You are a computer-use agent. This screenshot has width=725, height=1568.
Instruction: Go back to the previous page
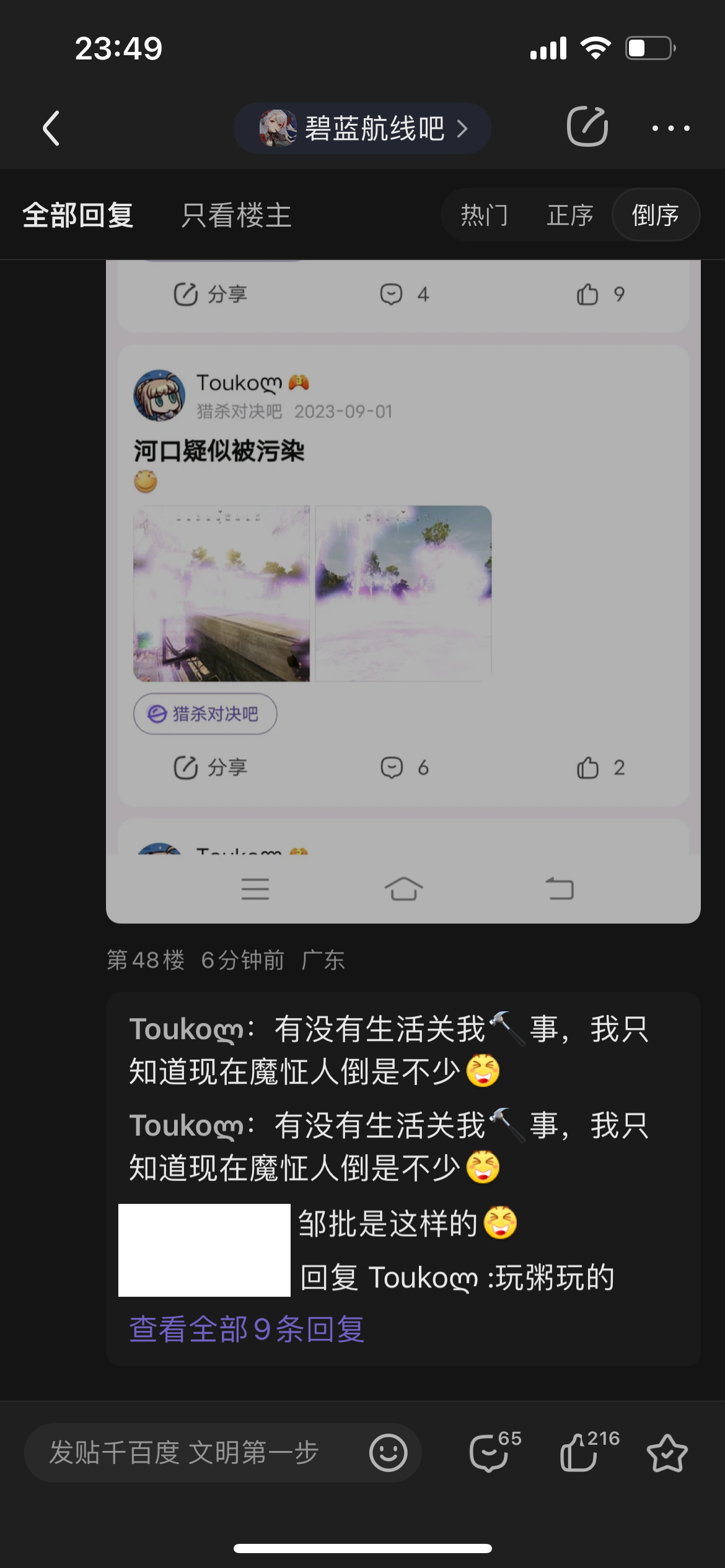click(51, 128)
